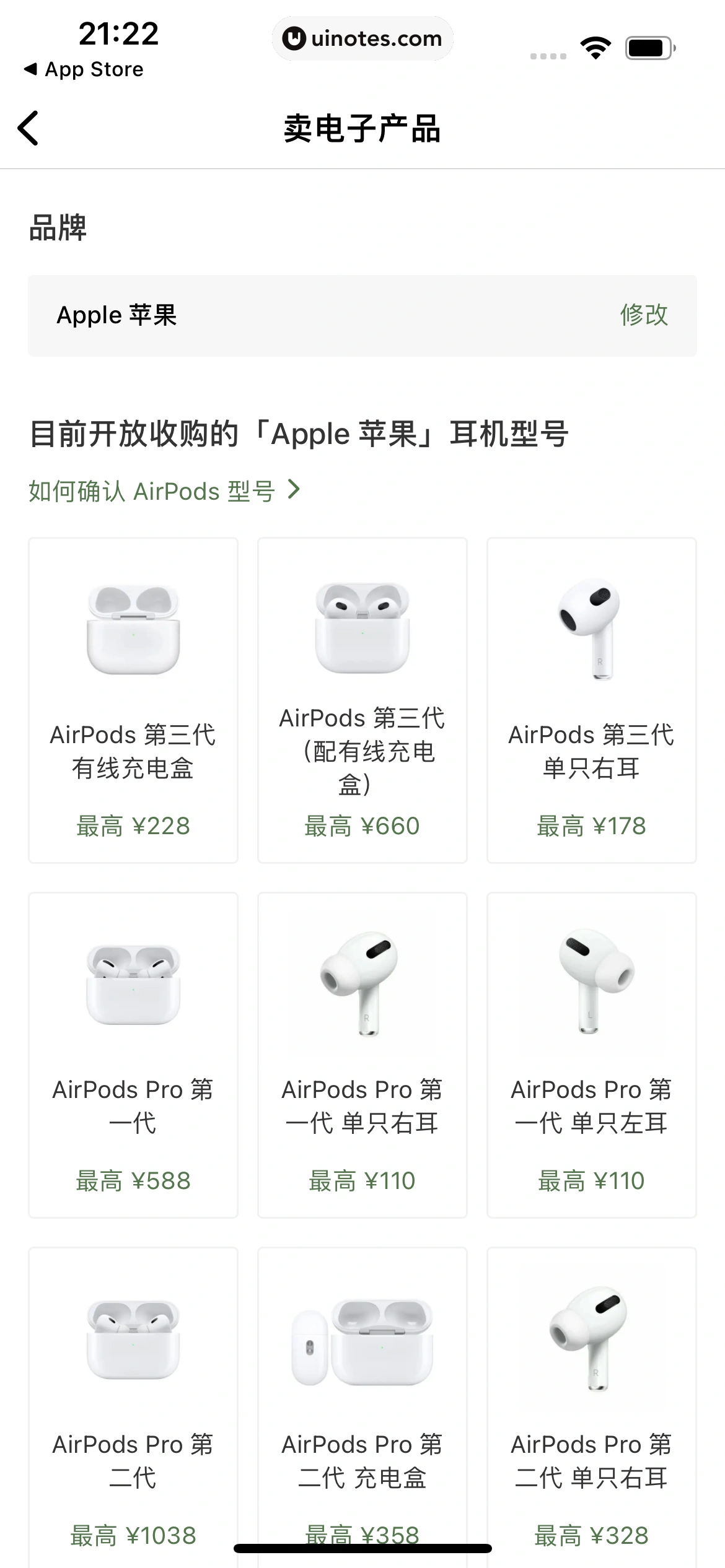Open the AirPods Pro 第二代 card priced ¥1038
This screenshot has width=725, height=1568.
pos(133,1406)
